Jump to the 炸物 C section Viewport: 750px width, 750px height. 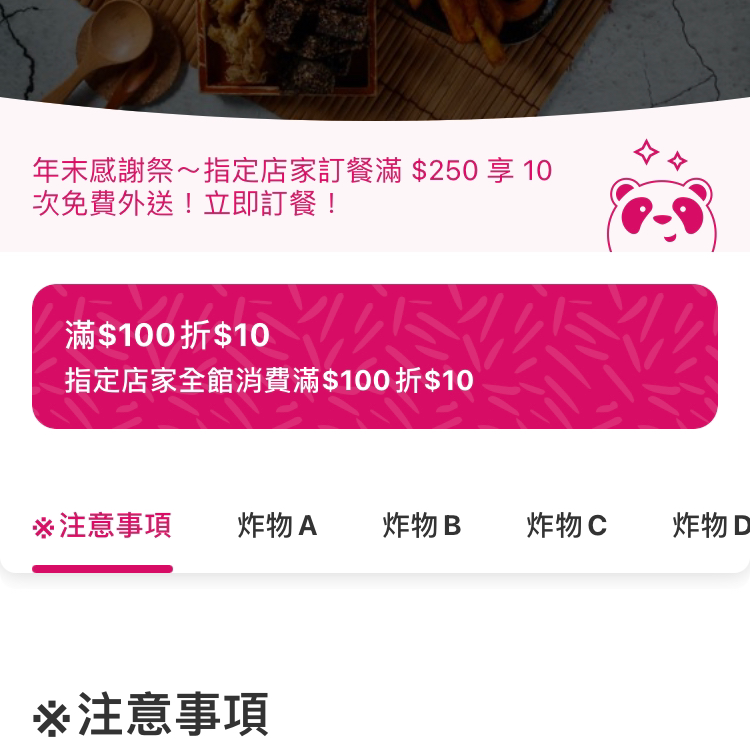(x=566, y=526)
